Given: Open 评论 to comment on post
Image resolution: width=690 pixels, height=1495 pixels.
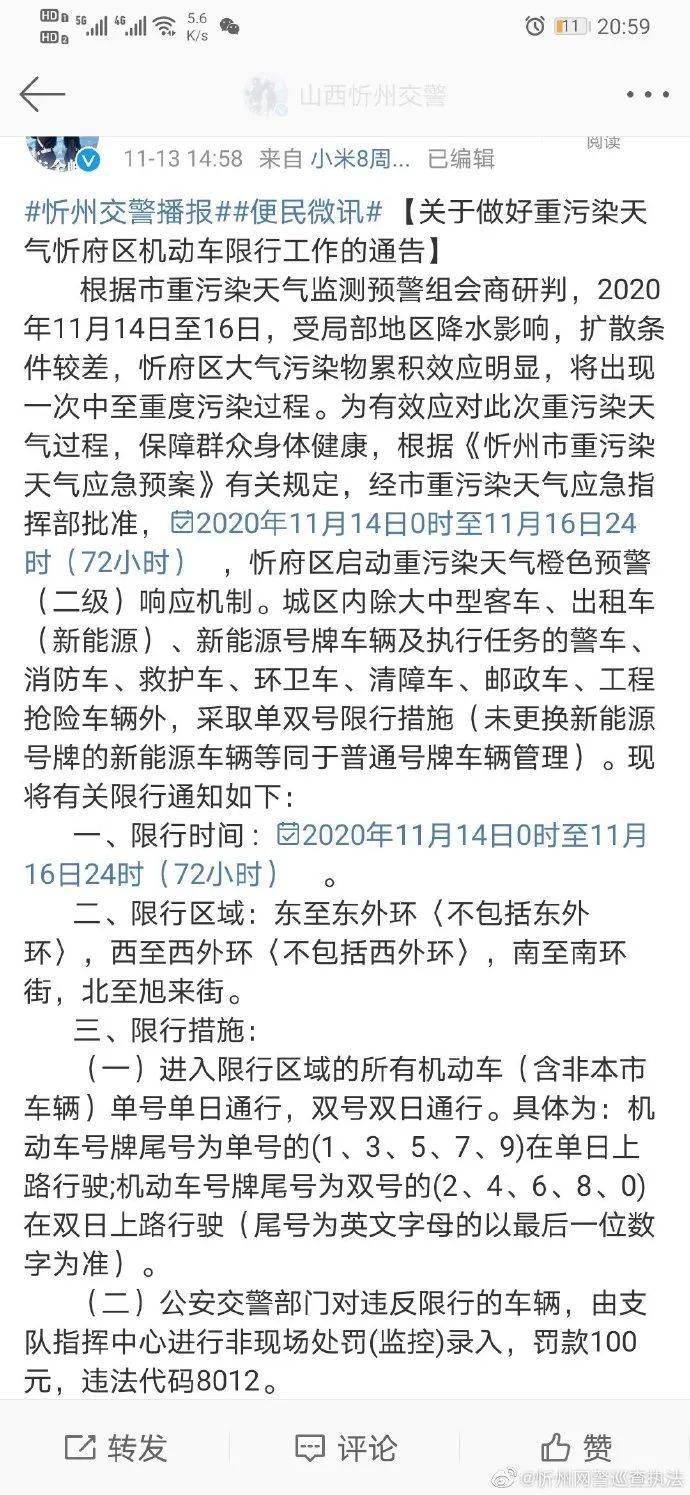Looking at the screenshot, I should [345, 1446].
